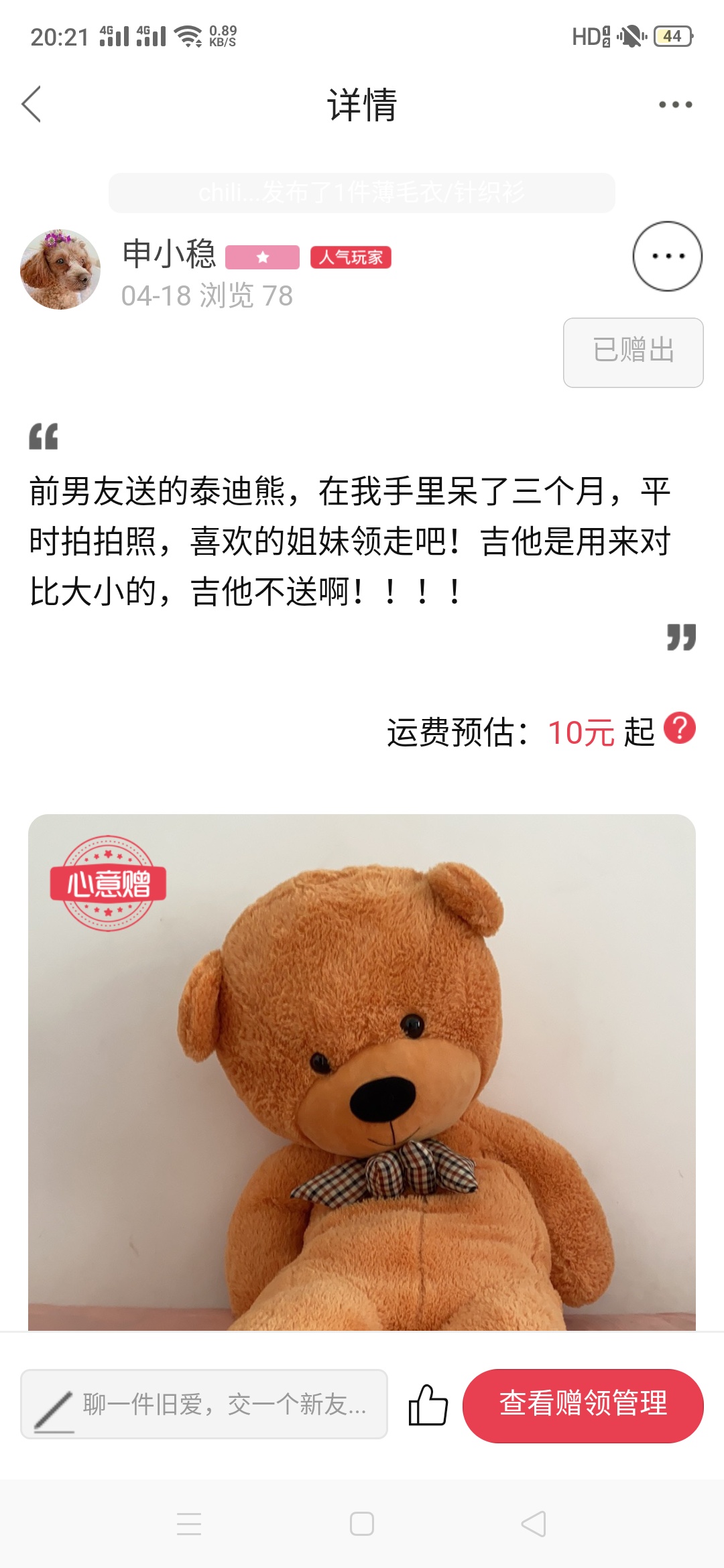Tap the comment input field 聊一件旧爱

pyautogui.click(x=204, y=1404)
